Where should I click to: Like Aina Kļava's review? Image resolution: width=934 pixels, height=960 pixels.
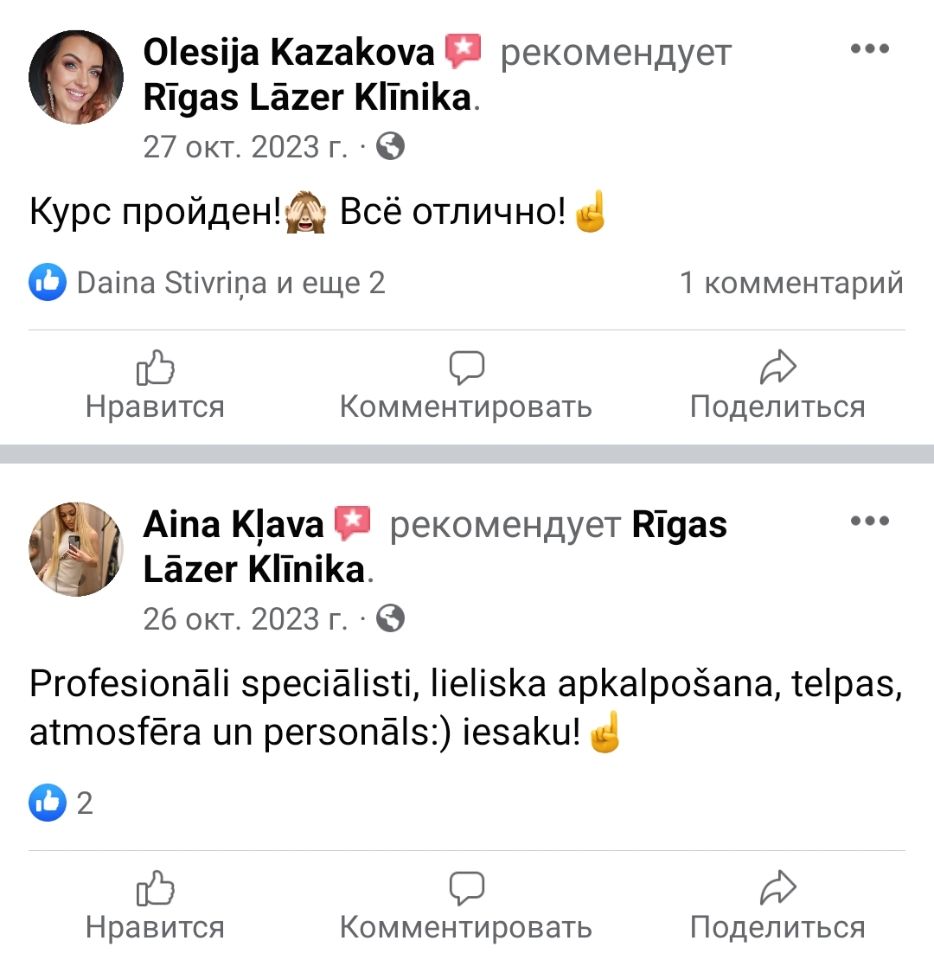click(155, 907)
